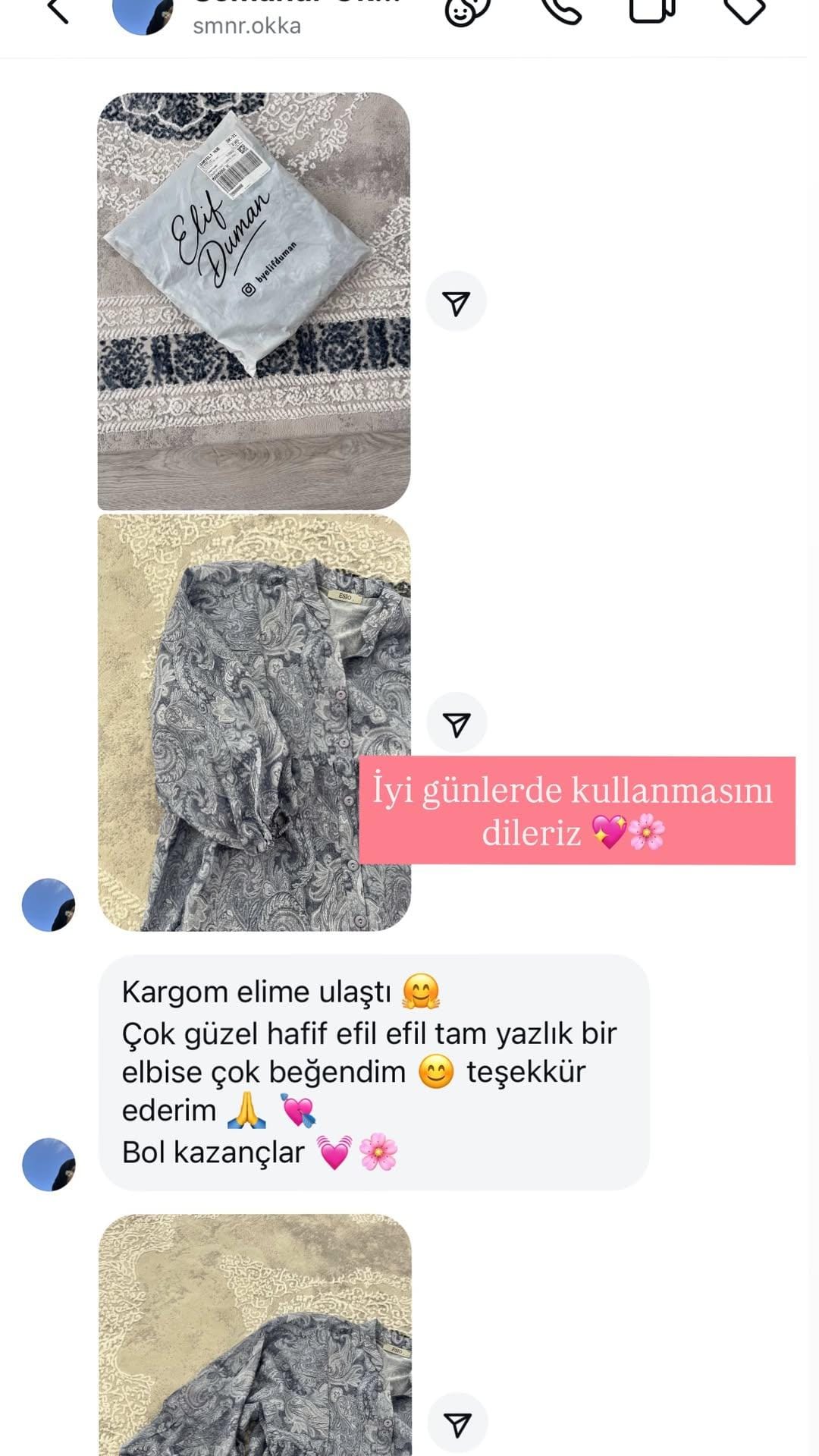Image resolution: width=819 pixels, height=1456 pixels.
Task: Share the Elif Duman package photo
Action: (456, 302)
